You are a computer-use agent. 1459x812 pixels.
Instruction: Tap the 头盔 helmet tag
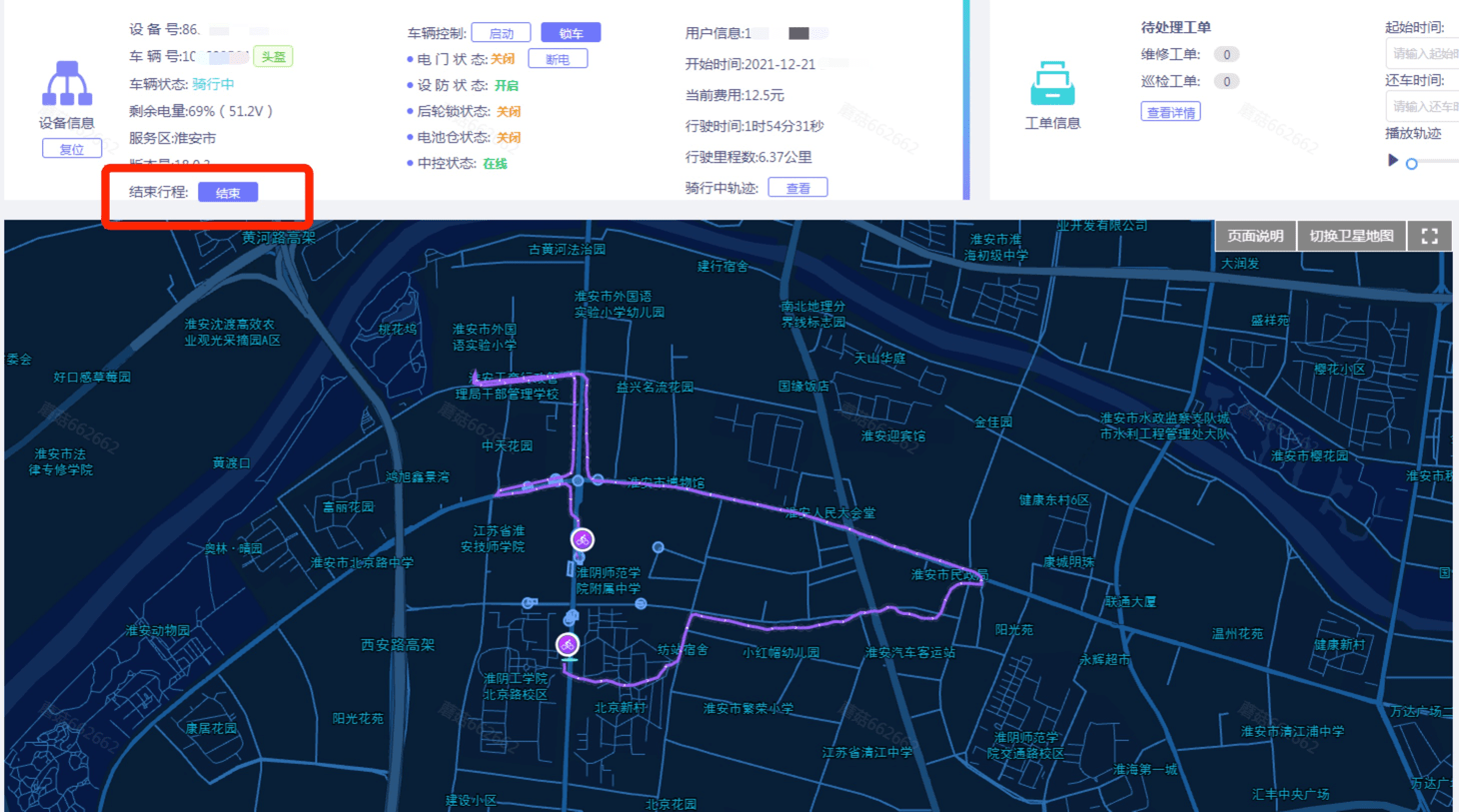click(x=273, y=57)
